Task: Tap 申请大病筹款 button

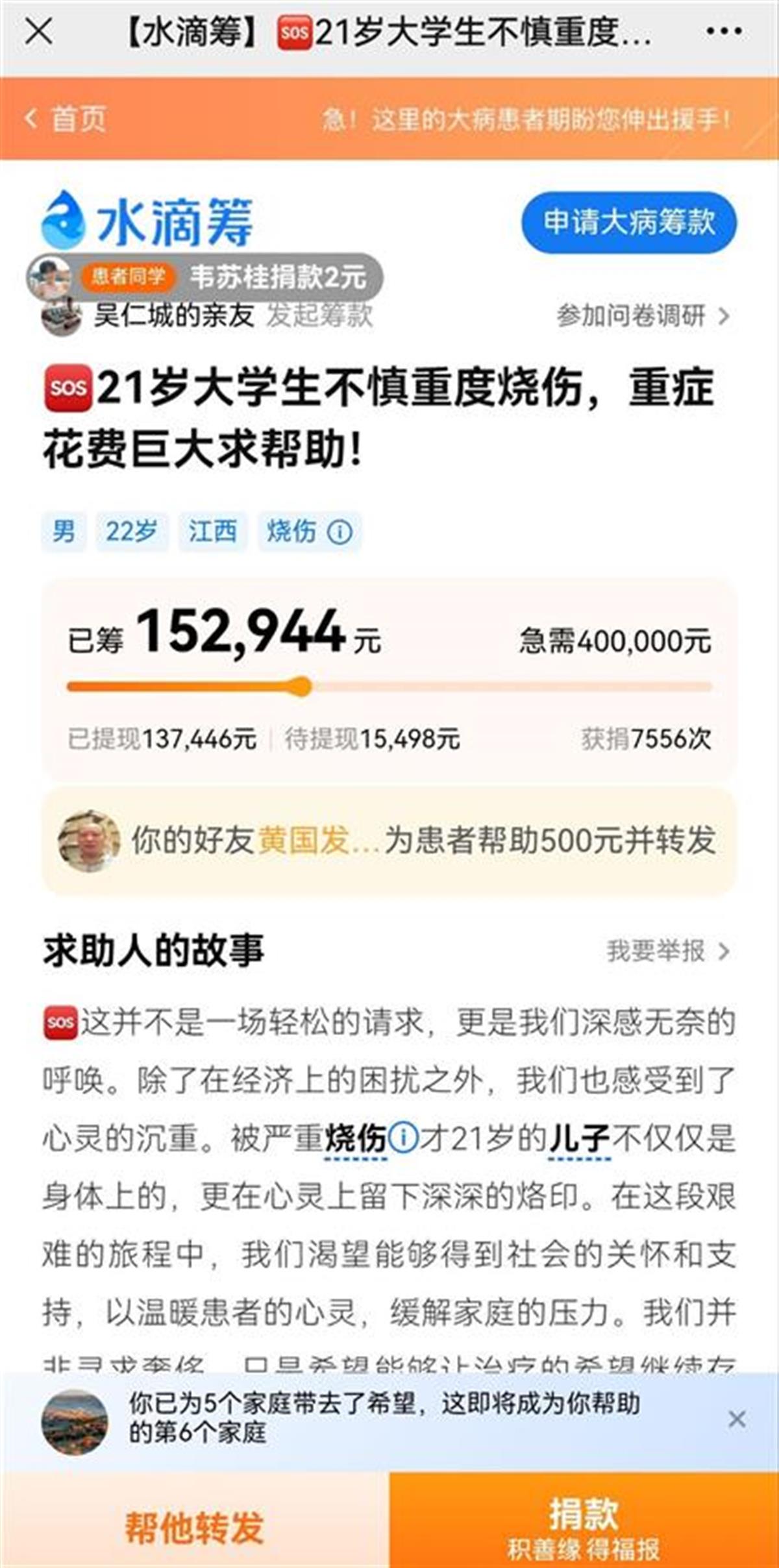Action: (x=628, y=222)
